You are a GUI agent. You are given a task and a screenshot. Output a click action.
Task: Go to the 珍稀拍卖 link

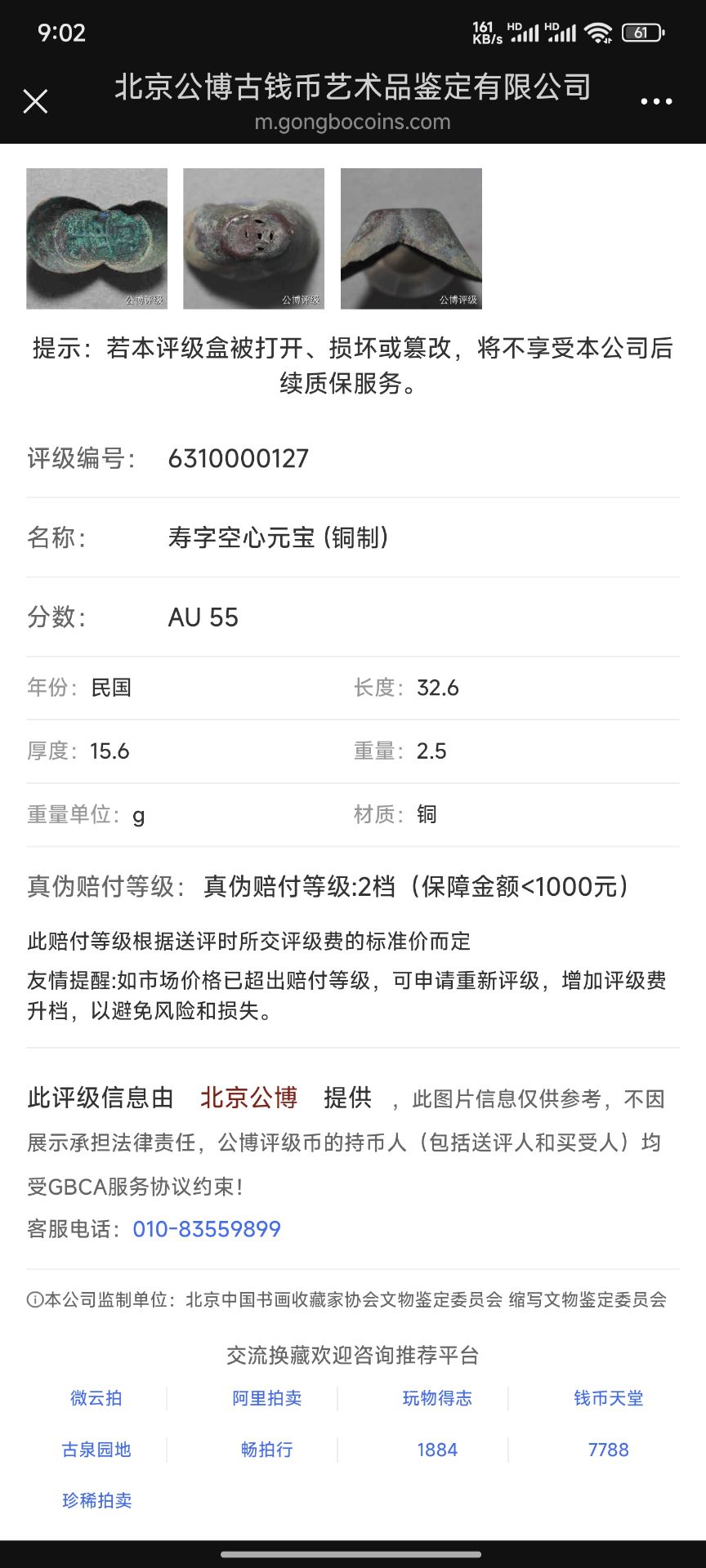[x=96, y=1500]
